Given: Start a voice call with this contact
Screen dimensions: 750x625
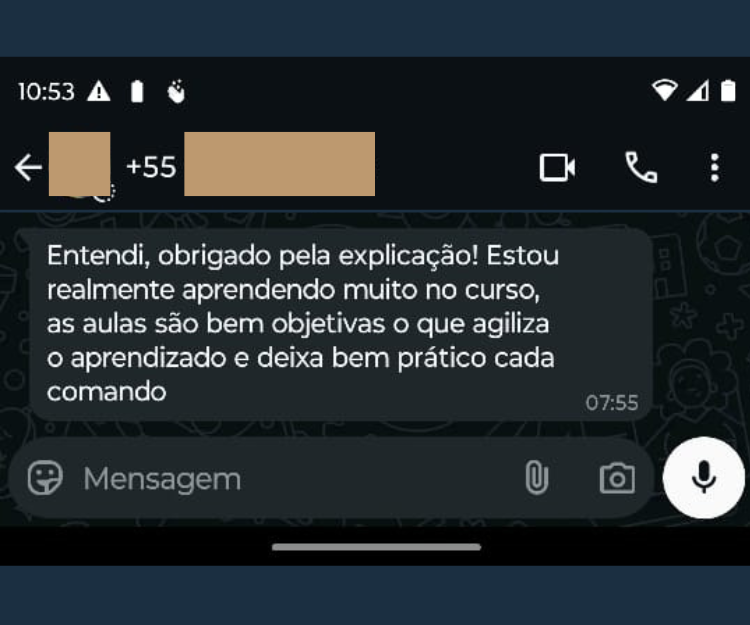Looking at the screenshot, I should click(641, 167).
